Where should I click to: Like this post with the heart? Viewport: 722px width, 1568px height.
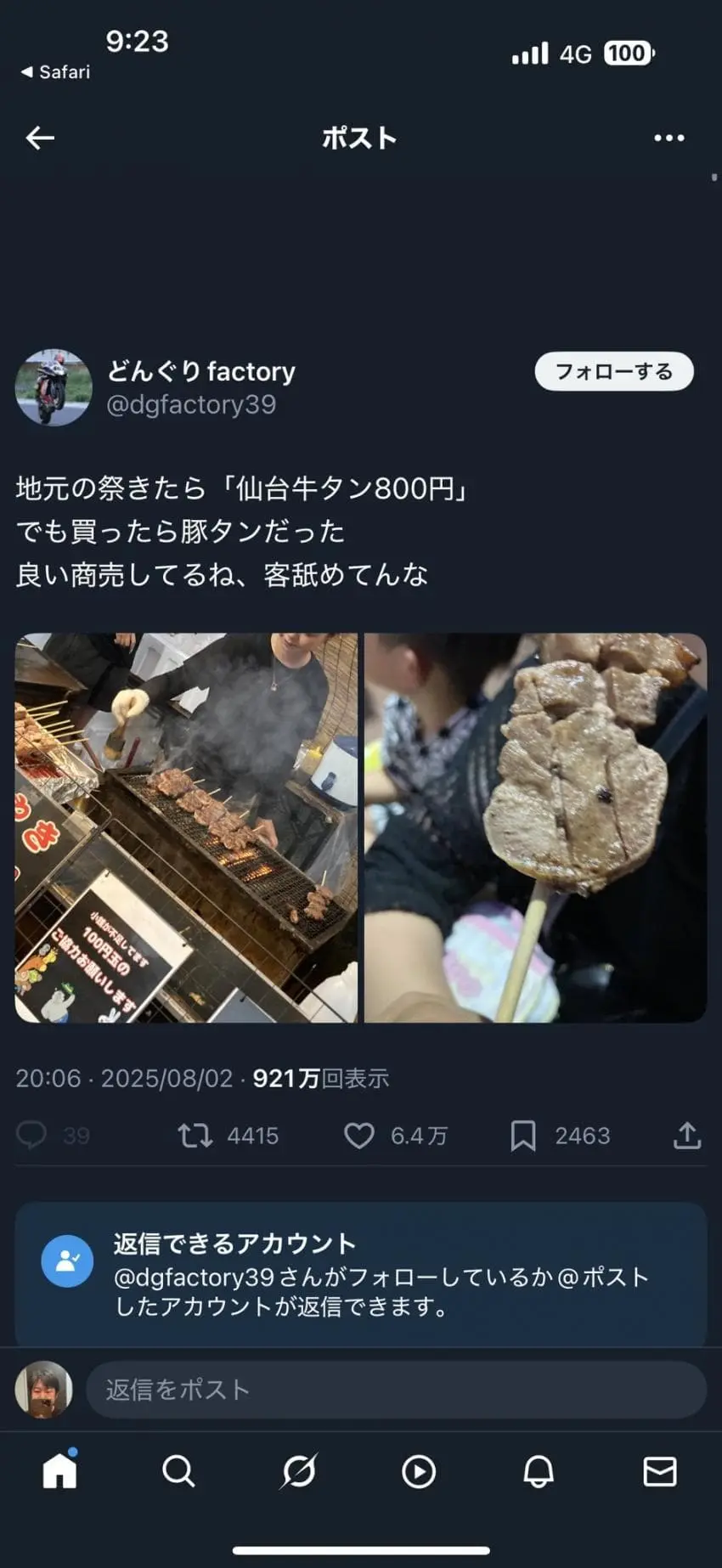(x=358, y=1136)
